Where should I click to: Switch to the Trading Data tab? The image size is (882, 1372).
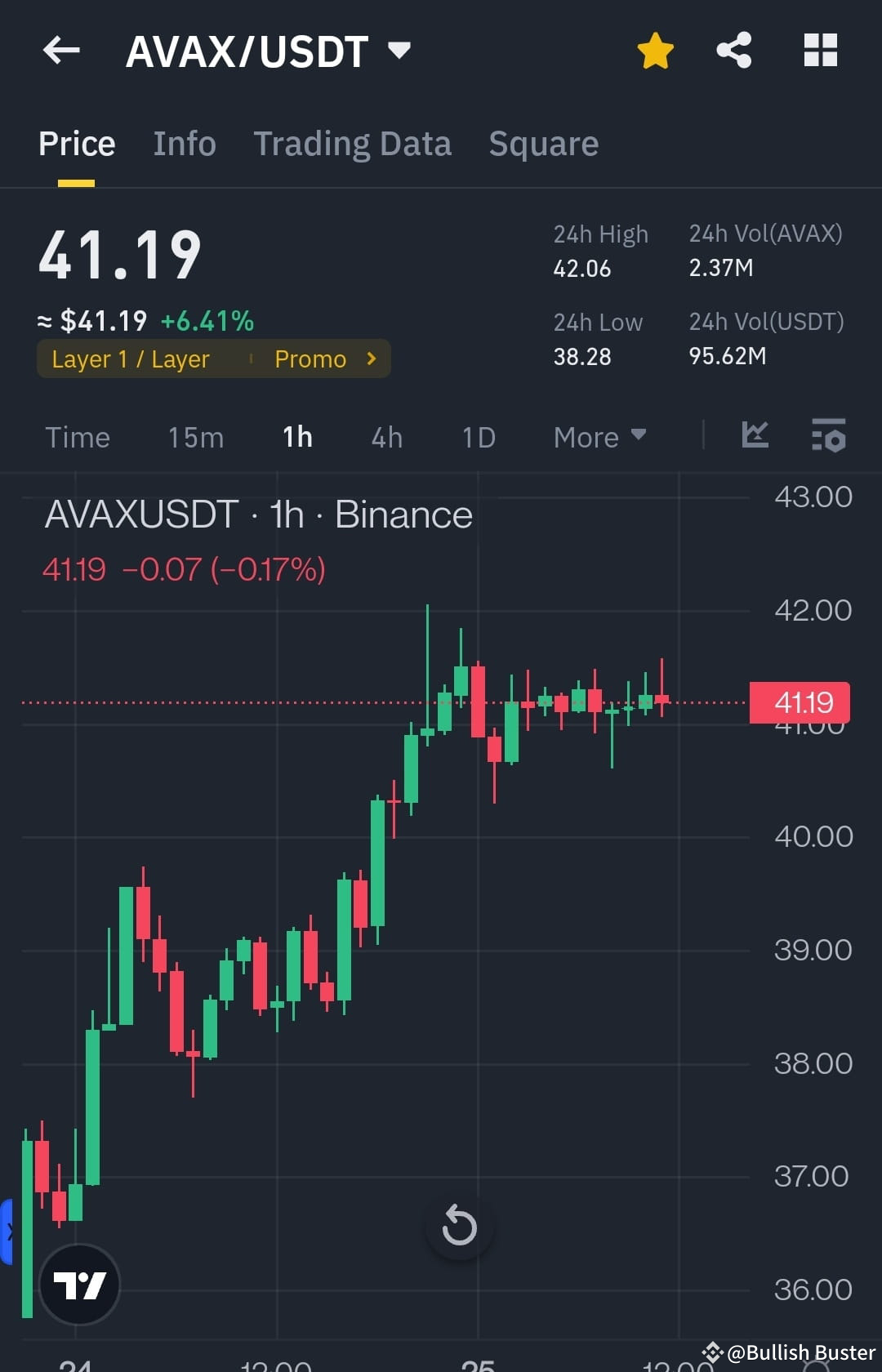coord(353,143)
